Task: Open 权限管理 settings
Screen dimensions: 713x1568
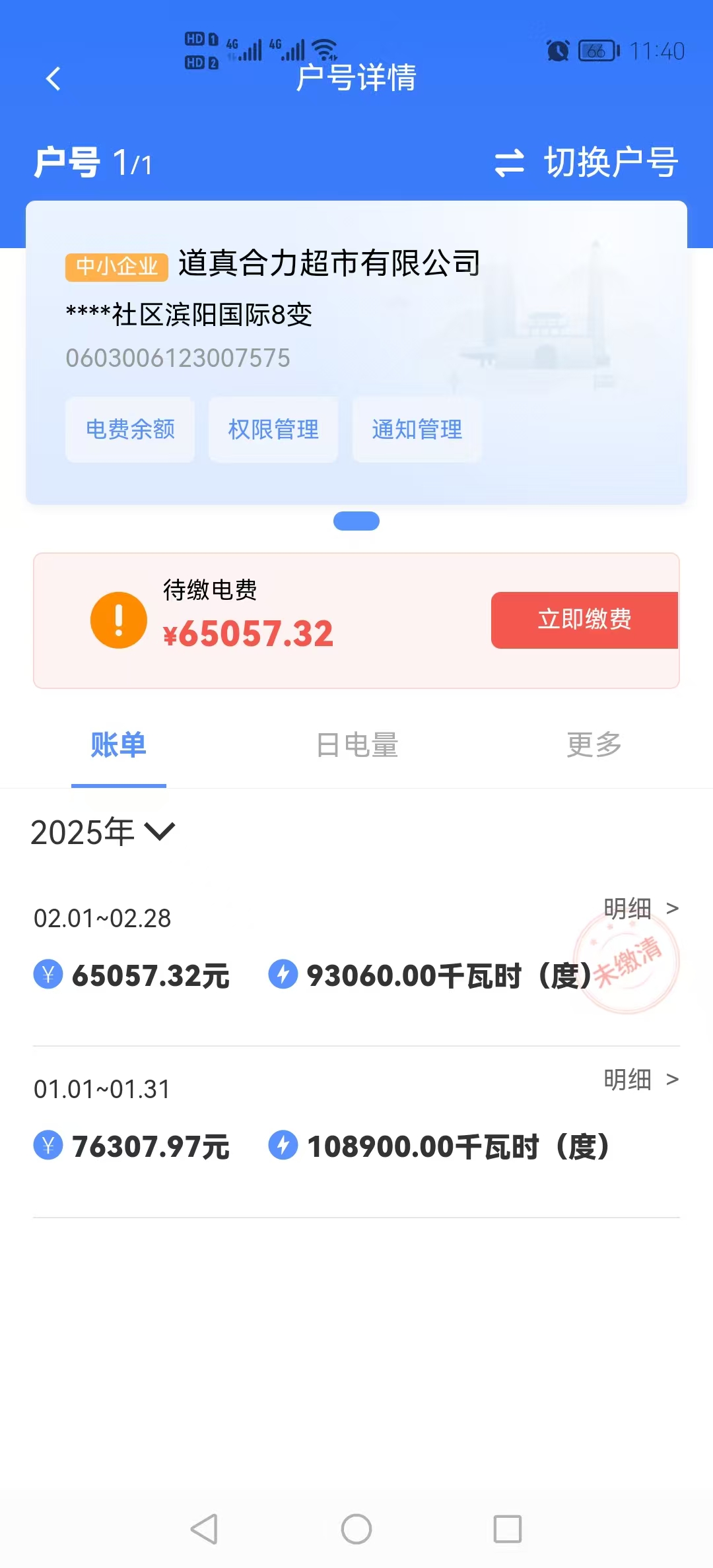Action: [273, 430]
